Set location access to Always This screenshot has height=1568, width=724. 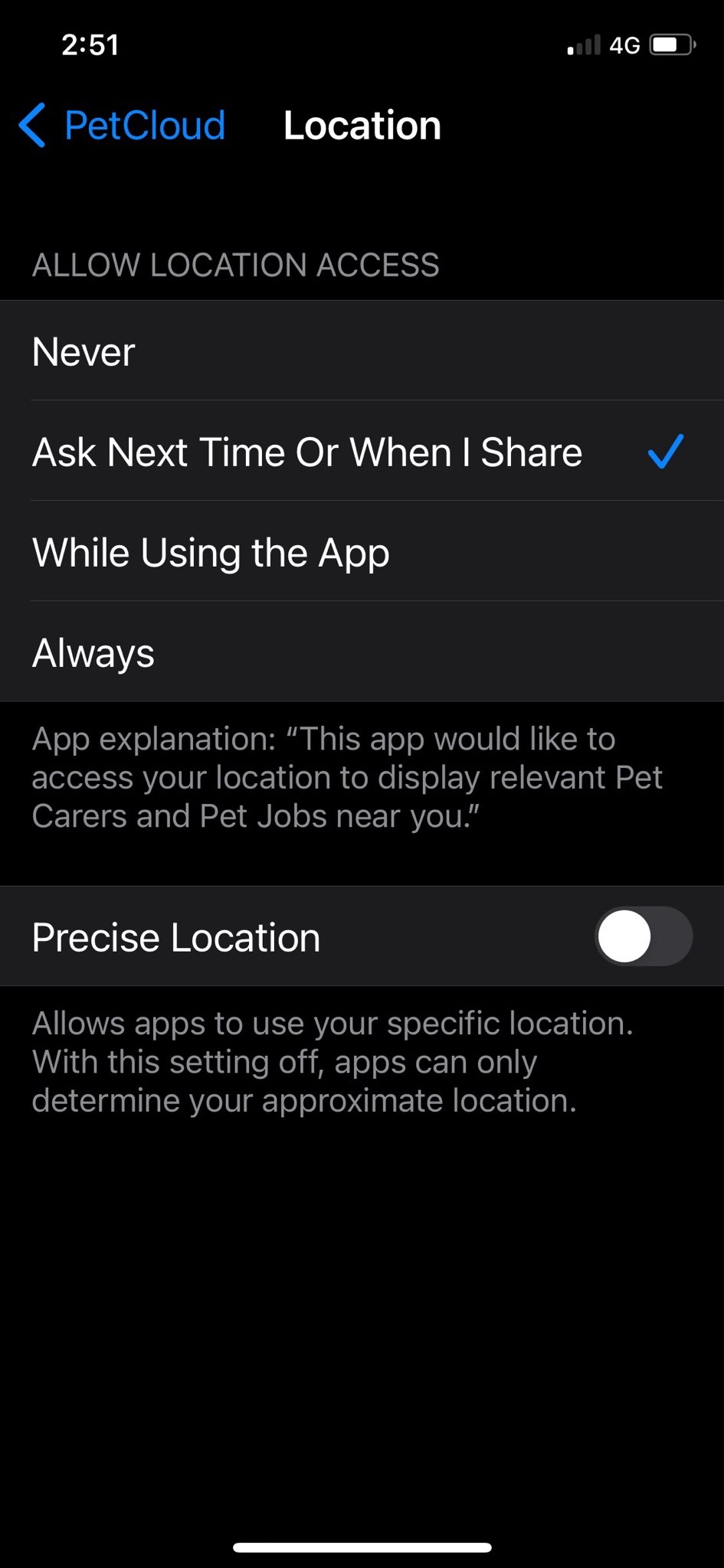(362, 652)
